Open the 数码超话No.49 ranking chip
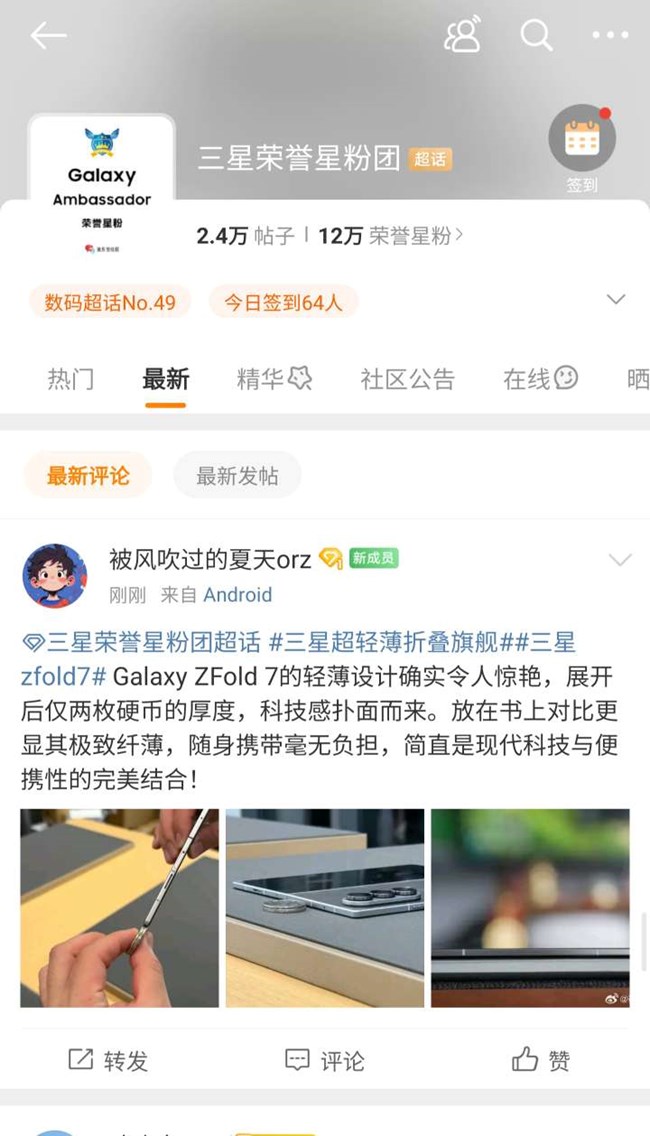This screenshot has width=650, height=1136. (110, 302)
